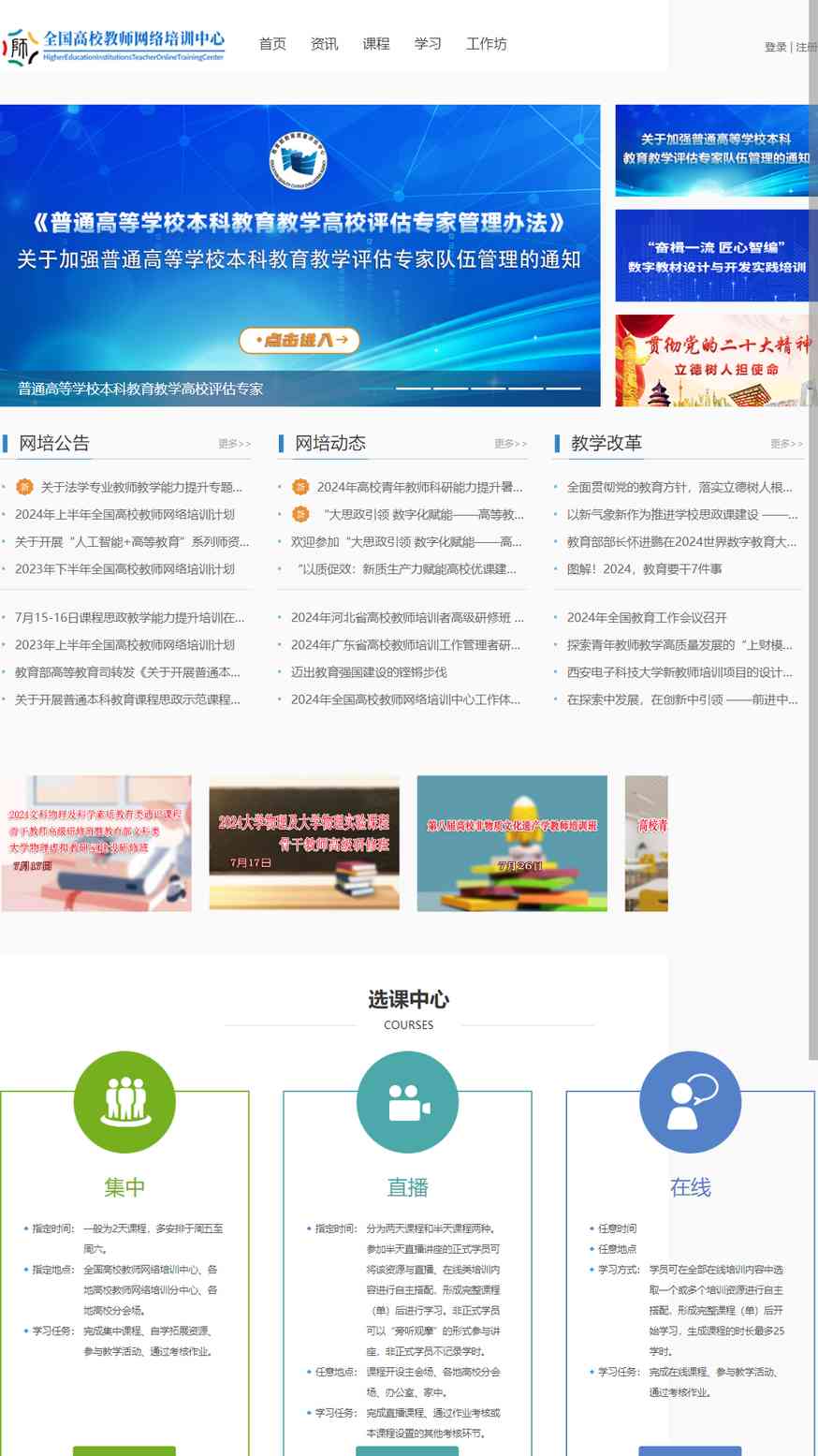Open 2024年上半年全国高校教师网络培训计划 notice
This screenshot has height=1456, width=818.
(x=124, y=514)
